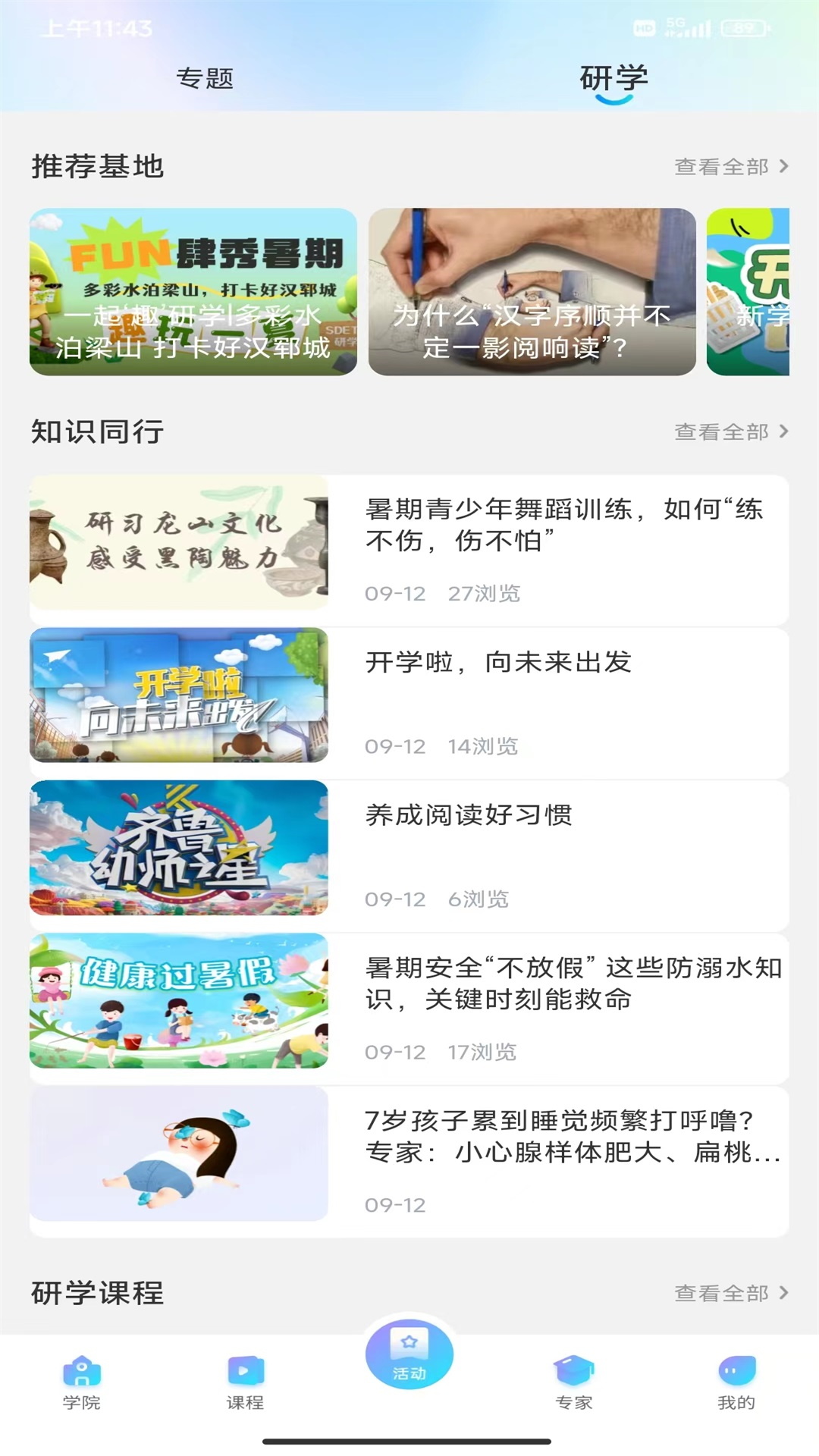The image size is (819, 1456).
Task: Open the 多彩水泊梁山 打卡好汉郓城 card
Action: (x=193, y=292)
